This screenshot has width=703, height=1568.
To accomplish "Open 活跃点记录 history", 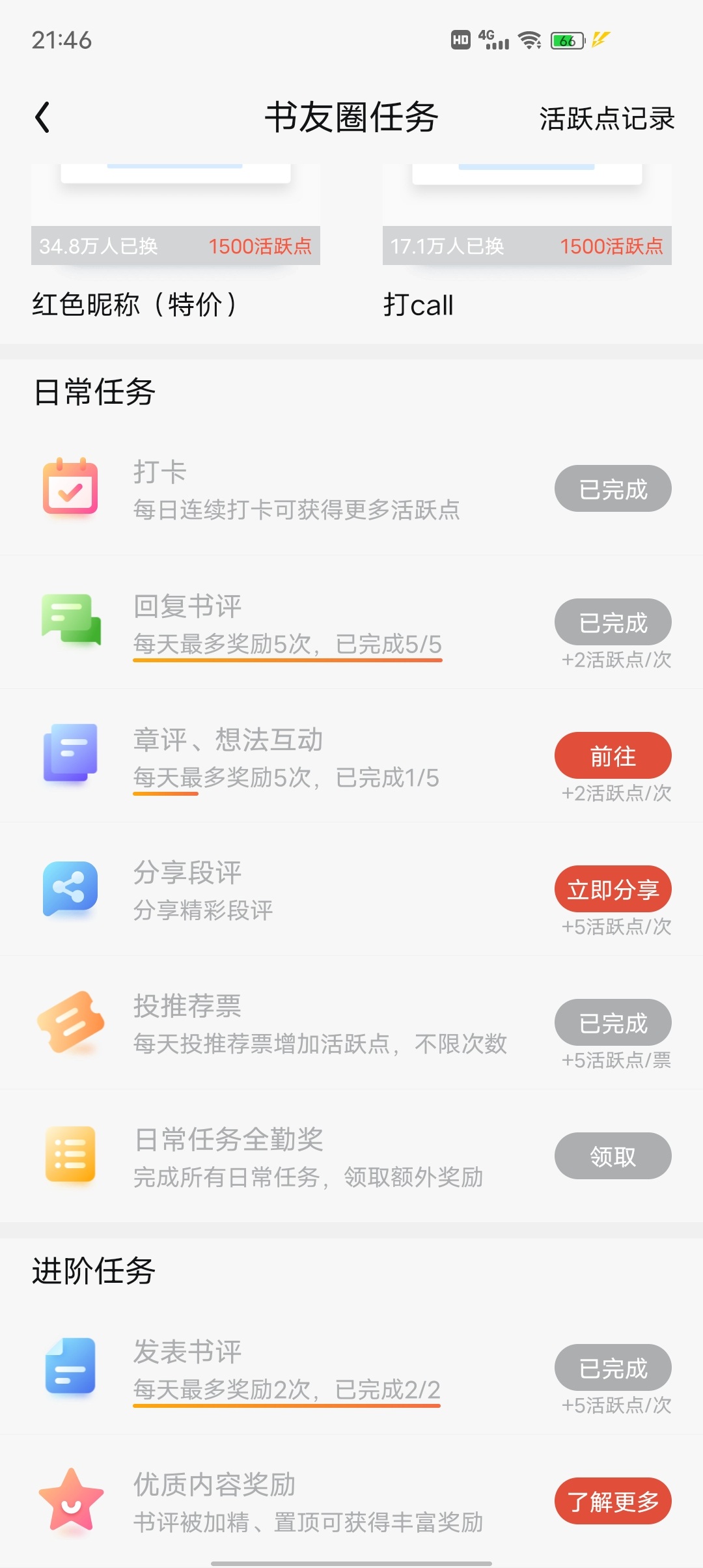I will pyautogui.click(x=607, y=119).
